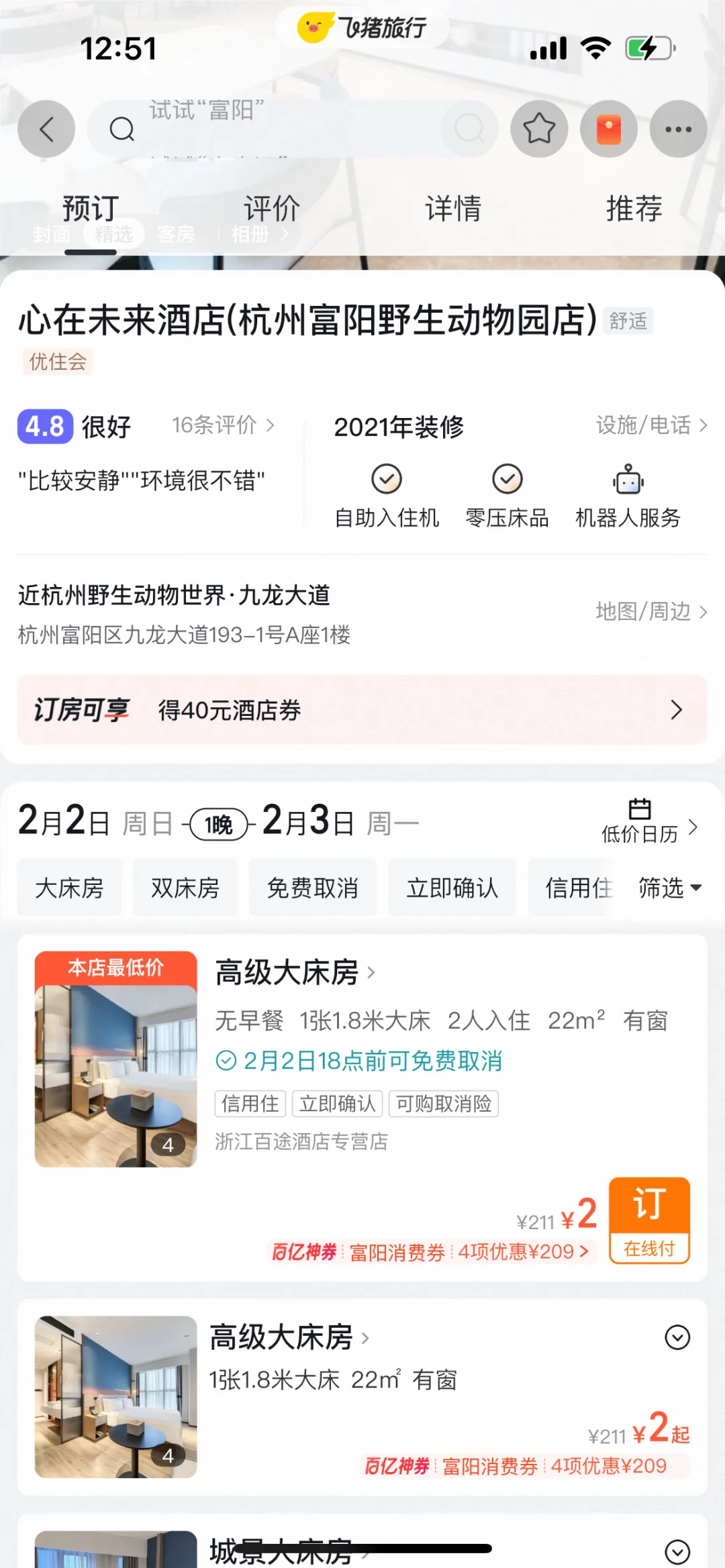Book 高级大床房 with the 订 button

pos(649,1220)
